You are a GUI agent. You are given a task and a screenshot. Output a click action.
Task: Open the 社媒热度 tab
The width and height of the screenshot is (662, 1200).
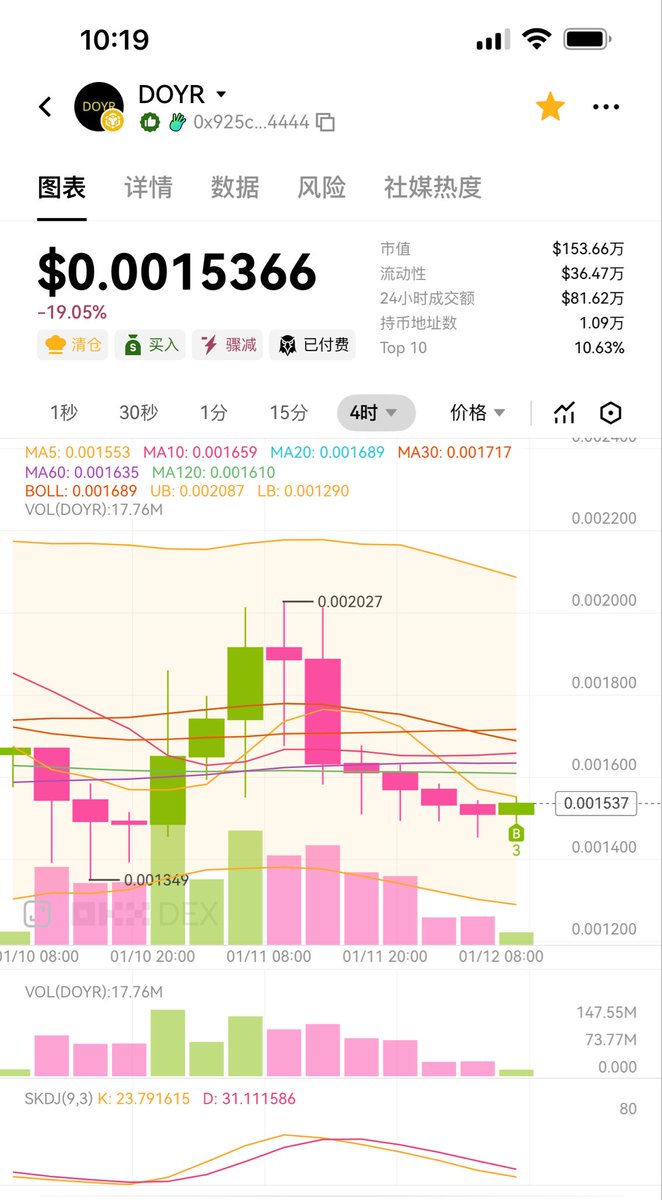(x=433, y=187)
